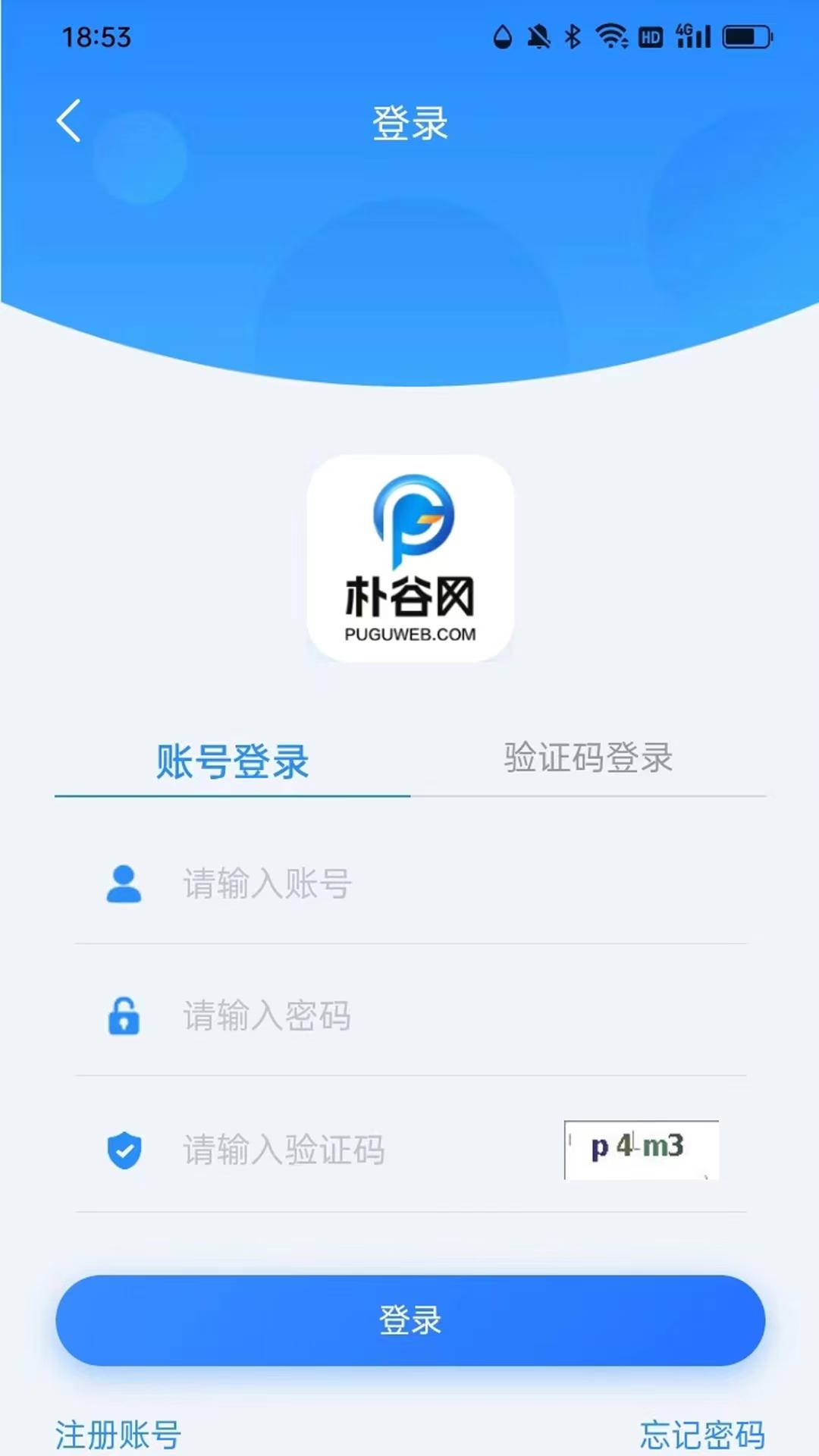
Task: Click the shield verification icon
Action: (x=126, y=1150)
